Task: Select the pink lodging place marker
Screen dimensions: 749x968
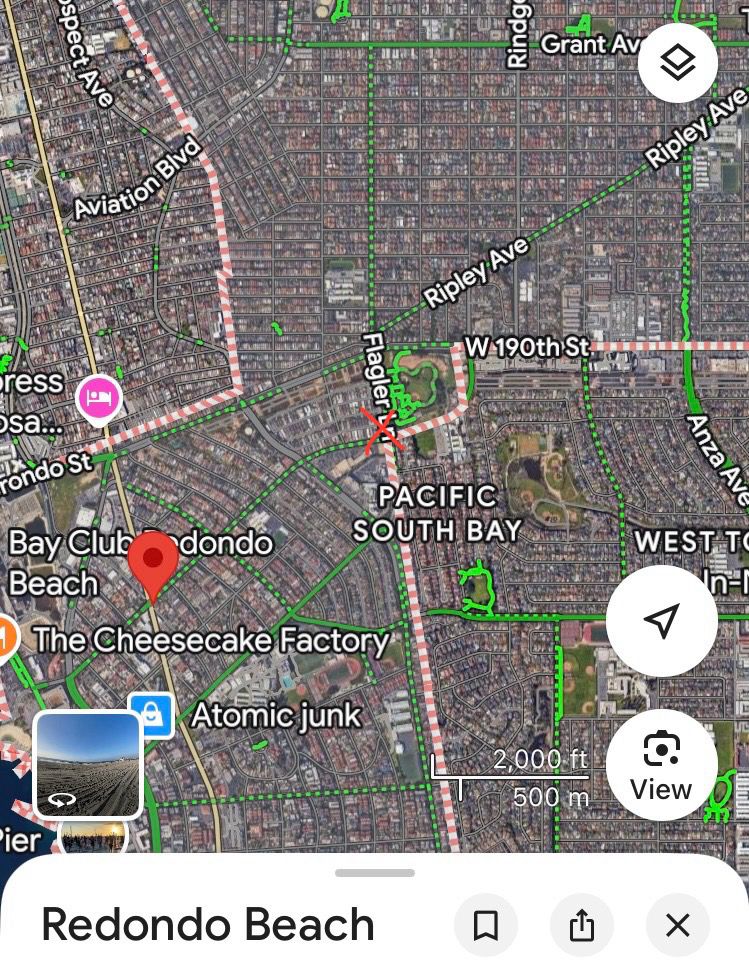Action: pos(97,397)
